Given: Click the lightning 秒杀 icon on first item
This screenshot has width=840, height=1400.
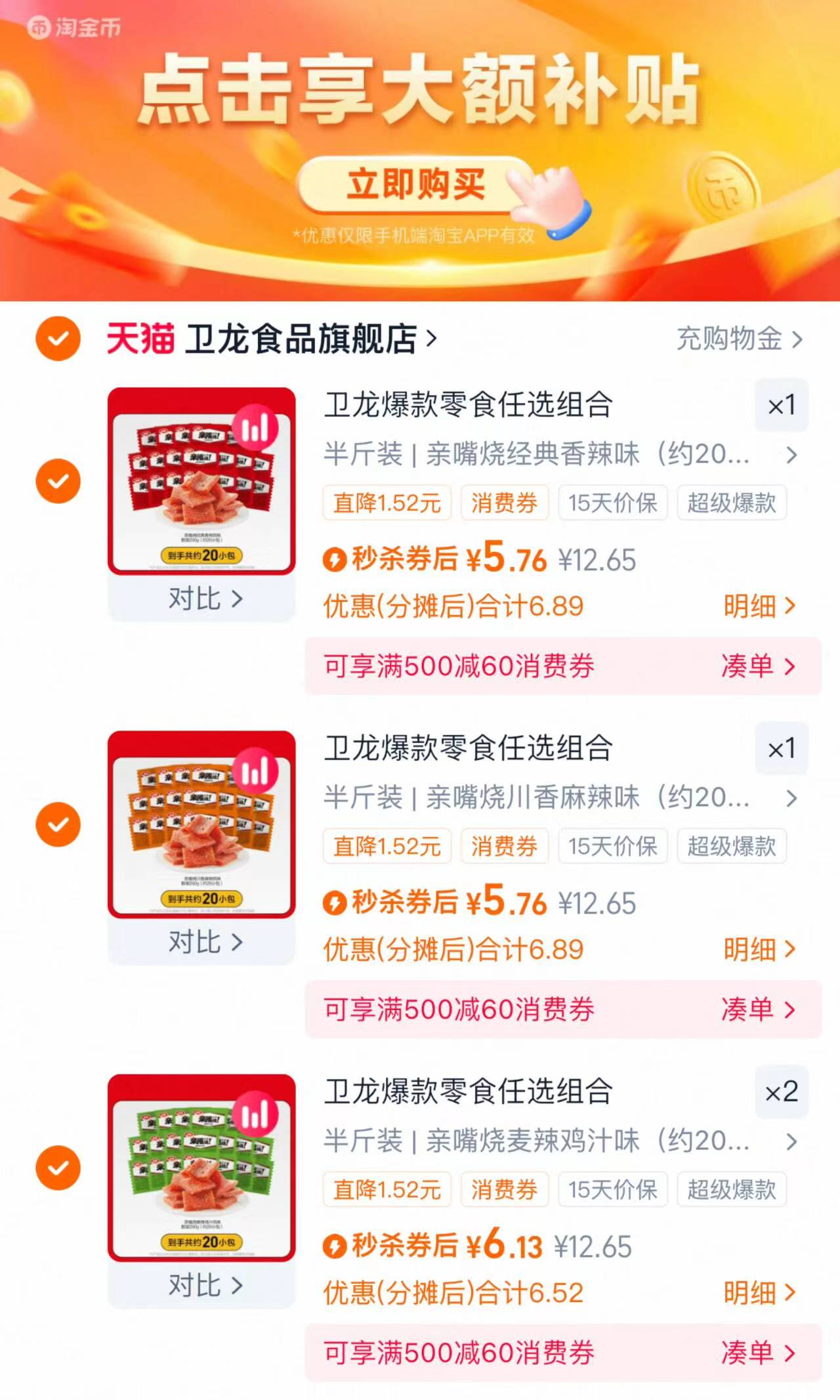Looking at the screenshot, I should point(335,560).
